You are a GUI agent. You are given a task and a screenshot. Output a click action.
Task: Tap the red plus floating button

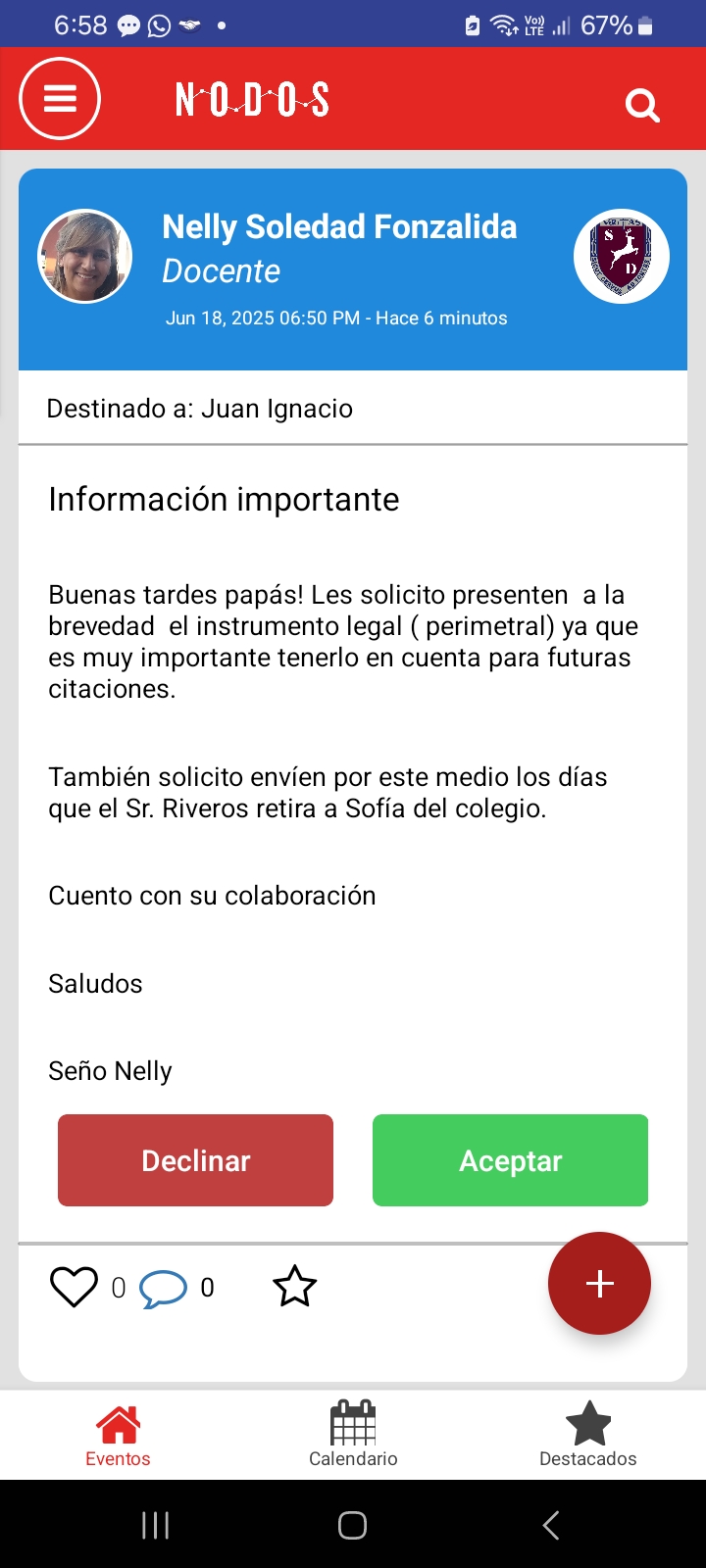[x=599, y=1283]
